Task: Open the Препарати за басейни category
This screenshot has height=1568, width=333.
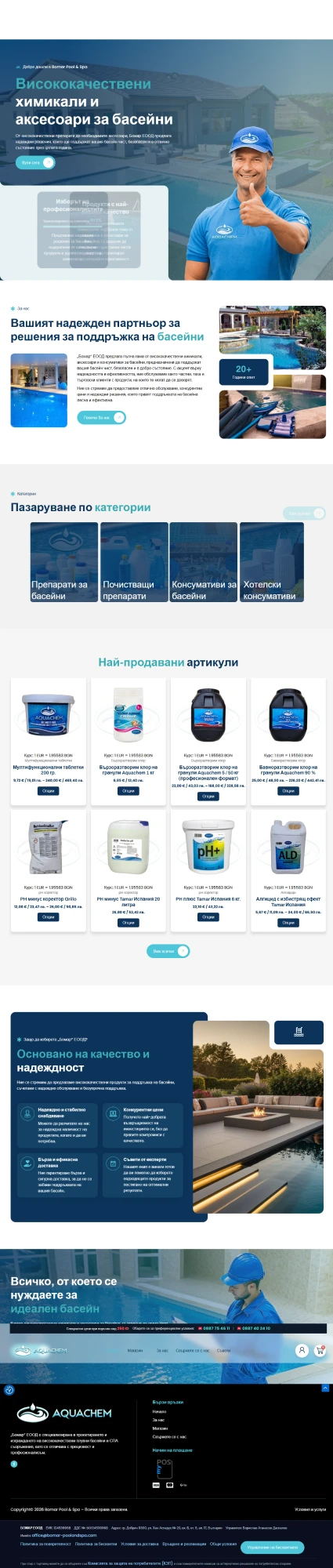Action: [64, 562]
